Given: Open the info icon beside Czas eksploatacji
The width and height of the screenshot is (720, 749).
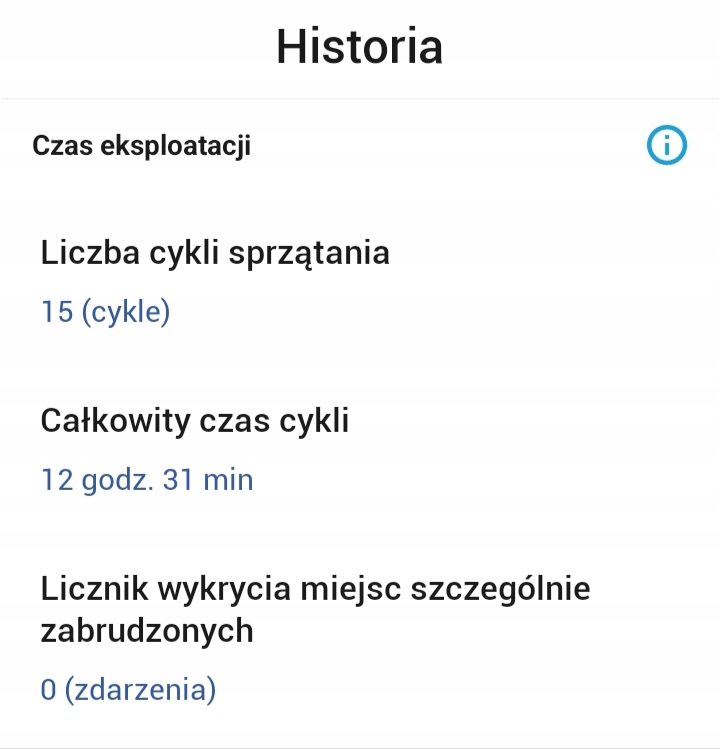Looking at the screenshot, I should 667,146.
